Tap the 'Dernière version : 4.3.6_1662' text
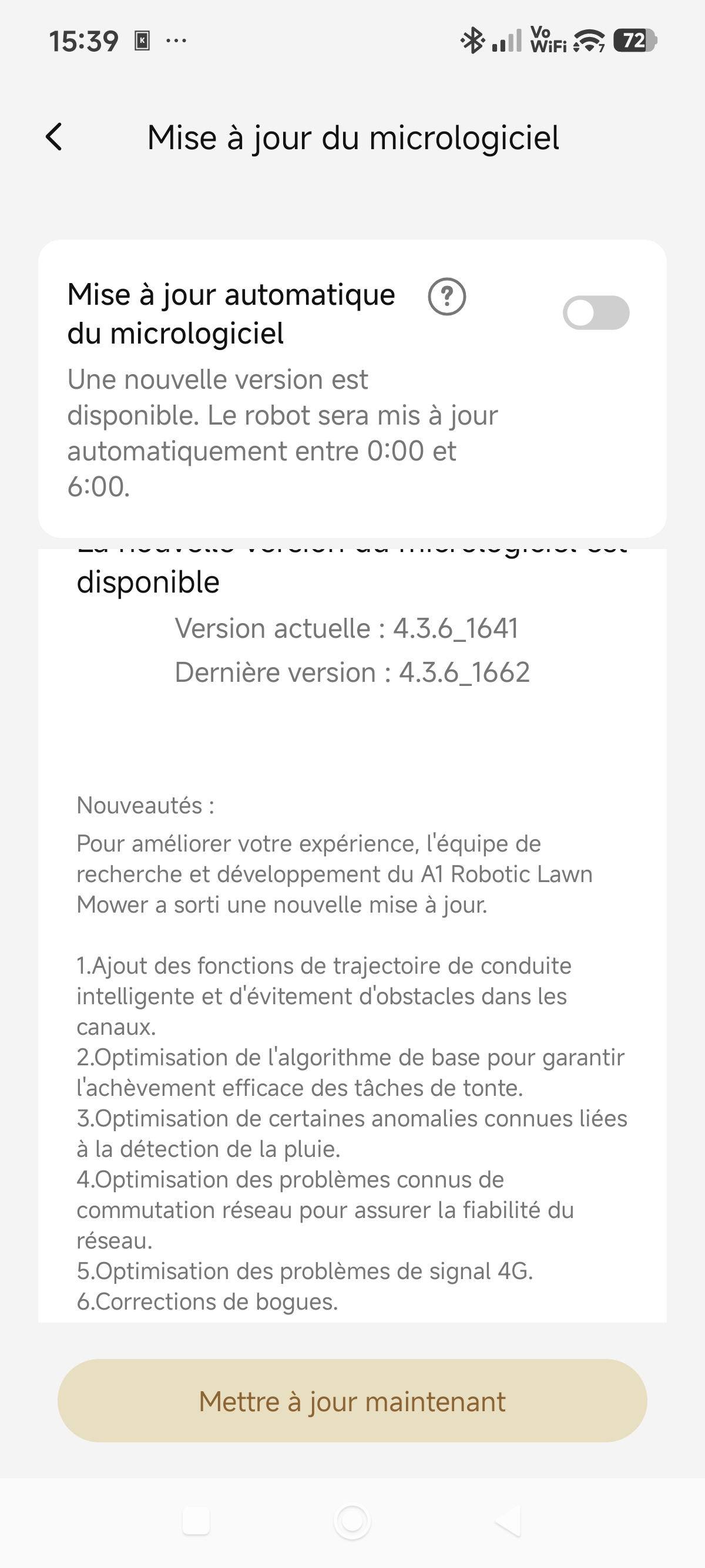705x1568 pixels. pos(353,672)
